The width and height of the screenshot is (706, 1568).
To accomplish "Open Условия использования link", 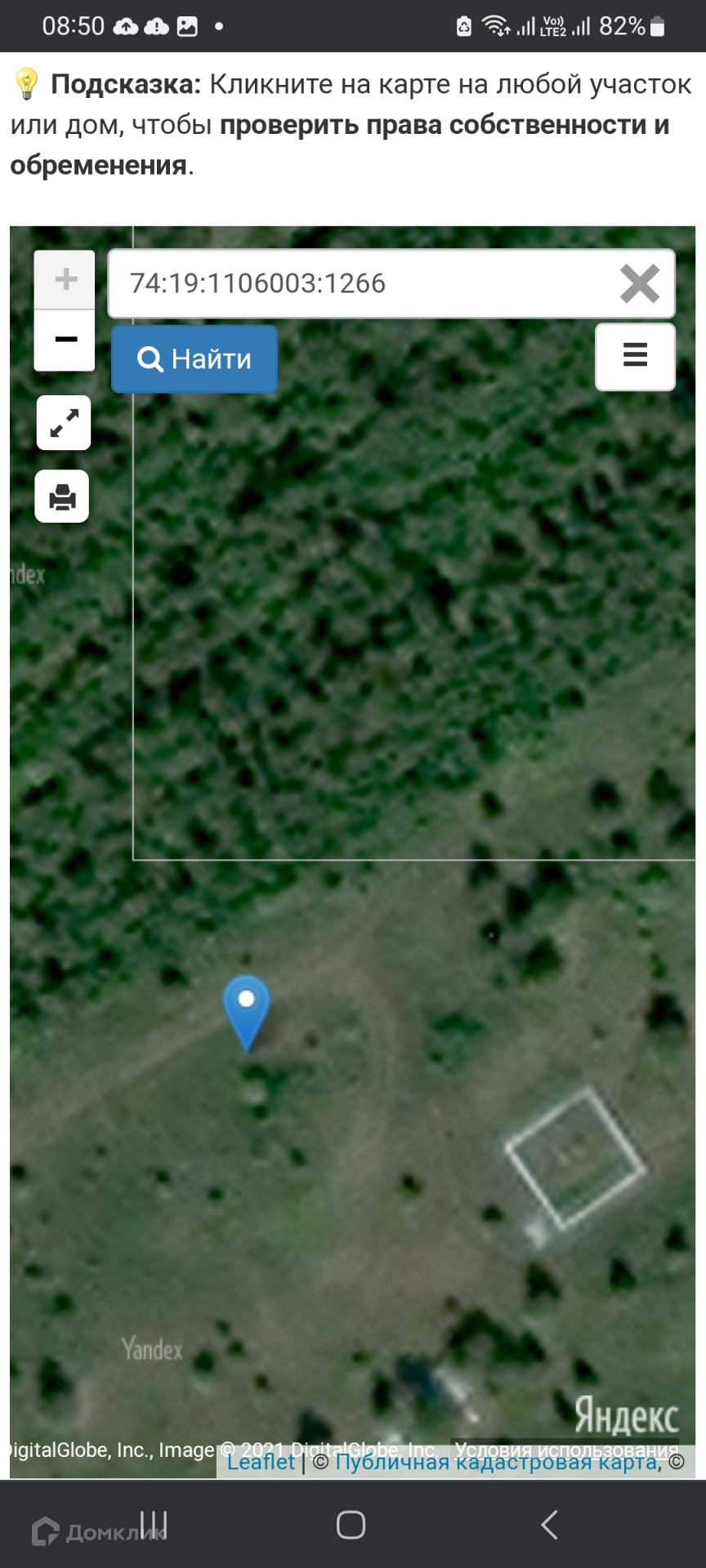I will click(565, 1448).
